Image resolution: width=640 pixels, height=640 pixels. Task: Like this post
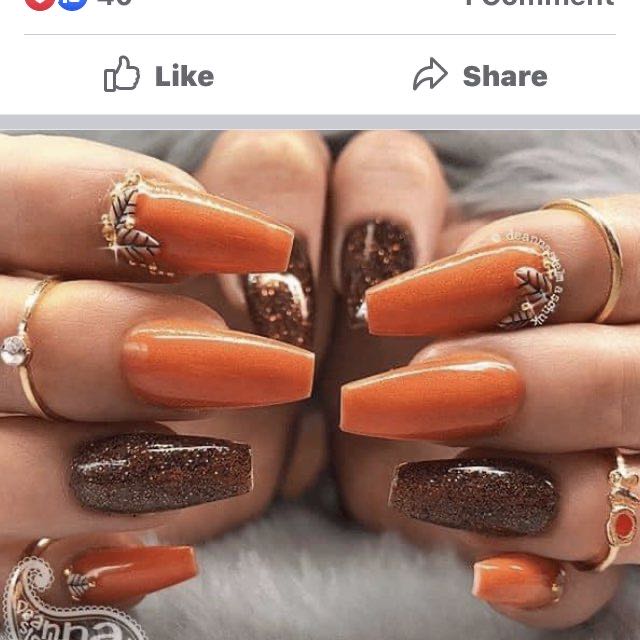[x=159, y=76]
